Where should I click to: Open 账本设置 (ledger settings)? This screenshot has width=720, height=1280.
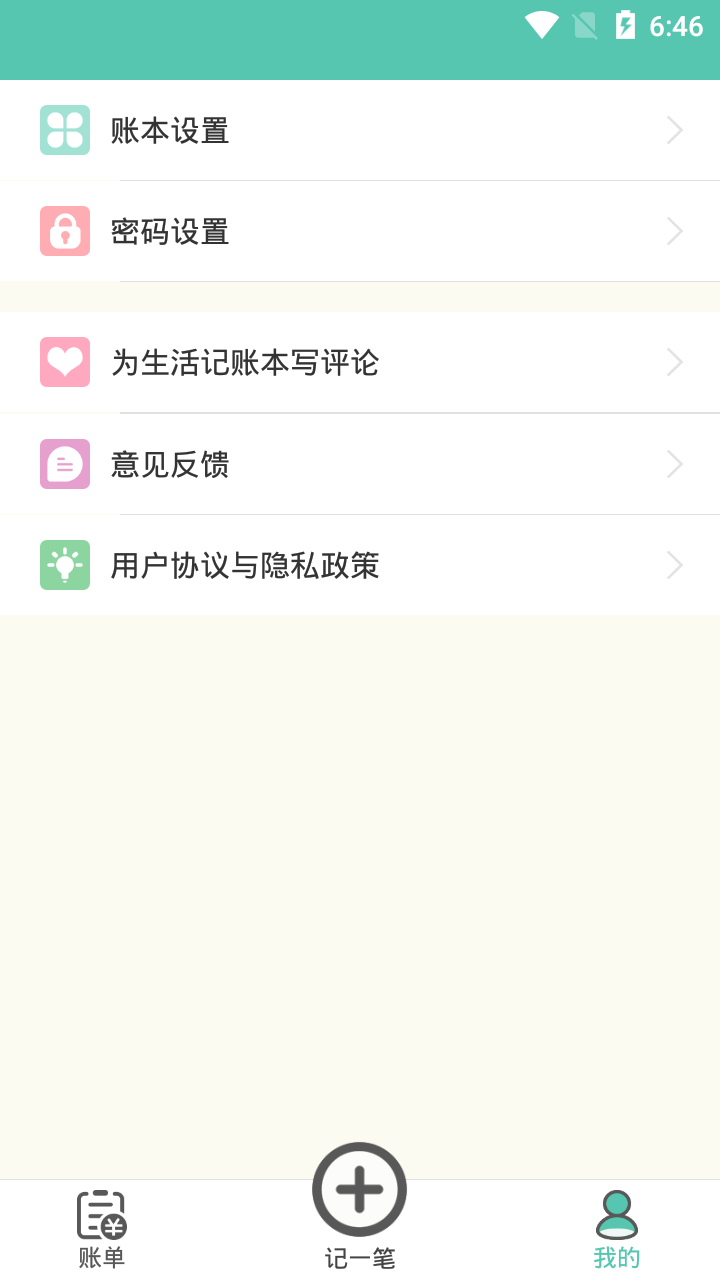point(360,130)
